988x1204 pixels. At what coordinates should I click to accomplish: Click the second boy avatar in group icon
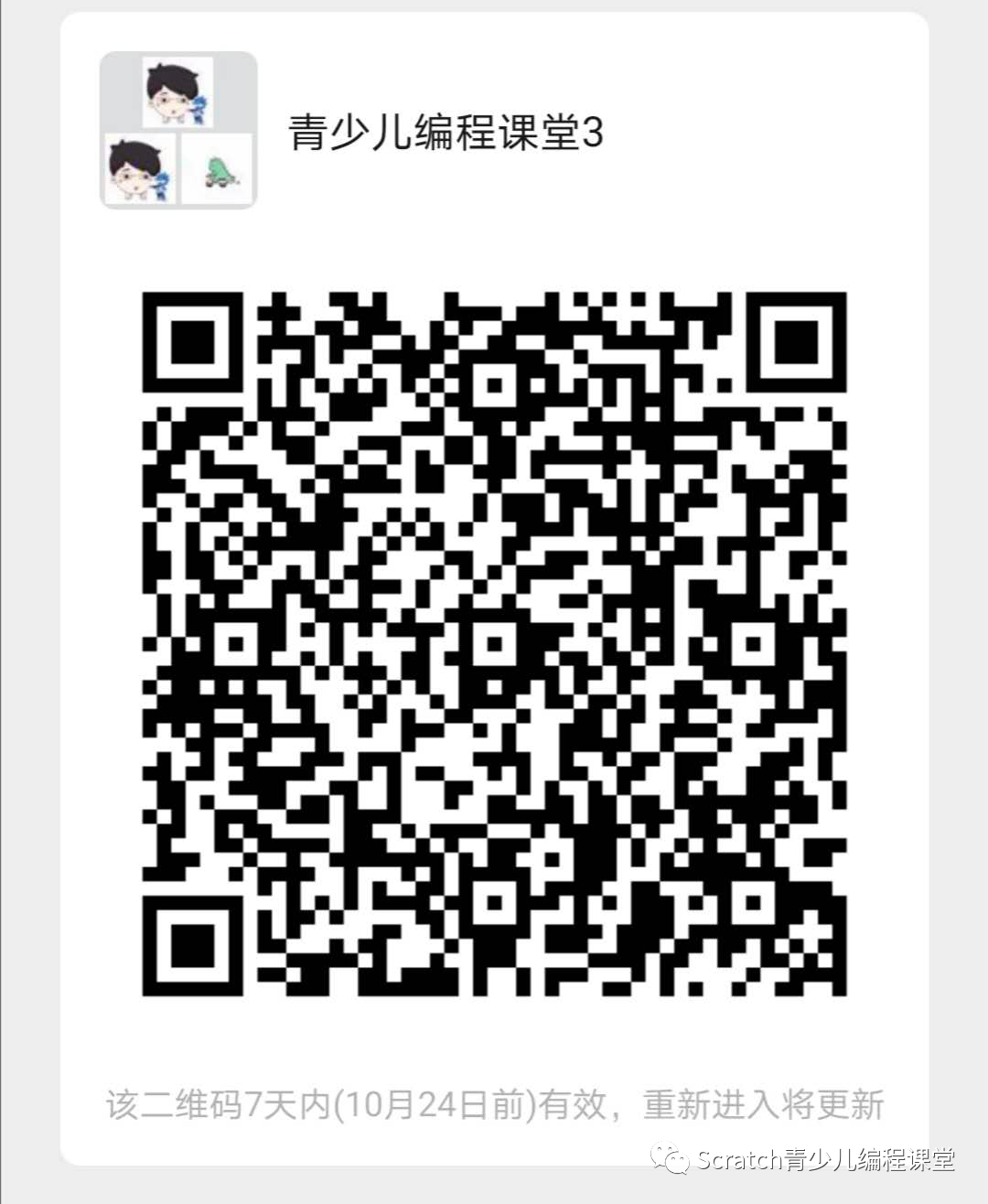point(138,169)
